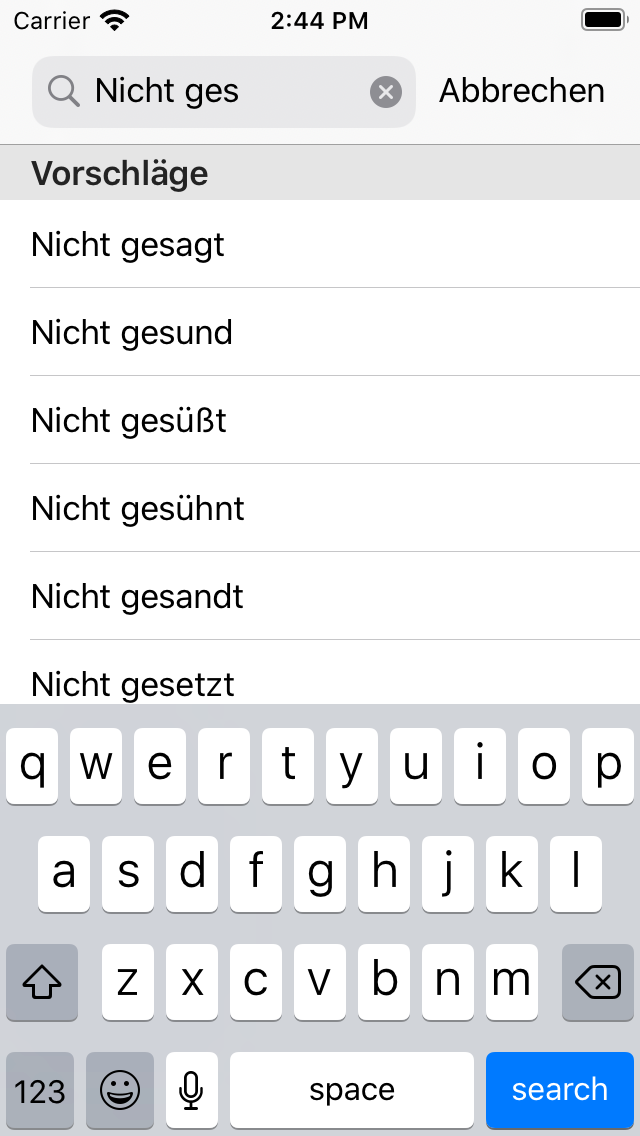This screenshot has width=640, height=1136.
Task: Tap Abbrechen to cancel the search
Action: [x=522, y=91]
